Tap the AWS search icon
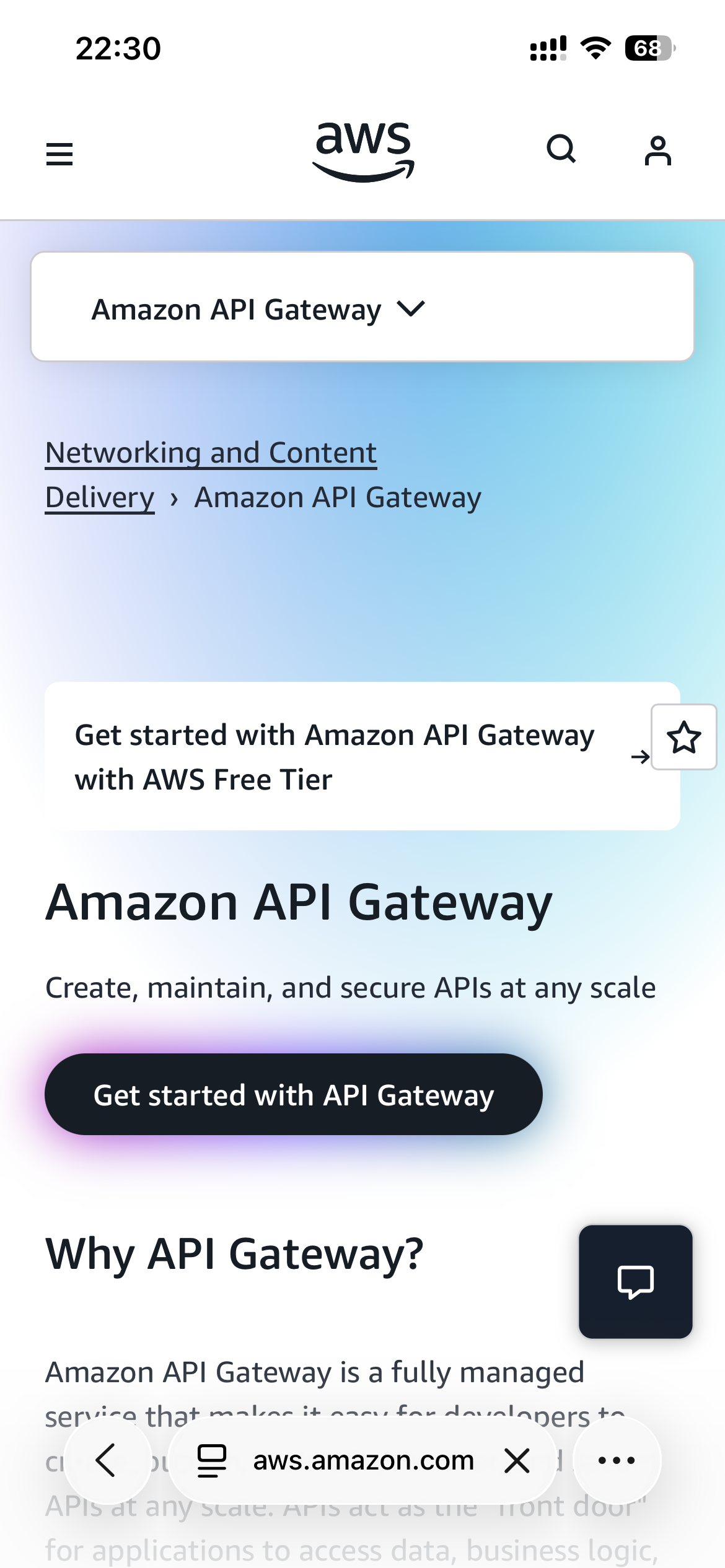 pos(561,150)
